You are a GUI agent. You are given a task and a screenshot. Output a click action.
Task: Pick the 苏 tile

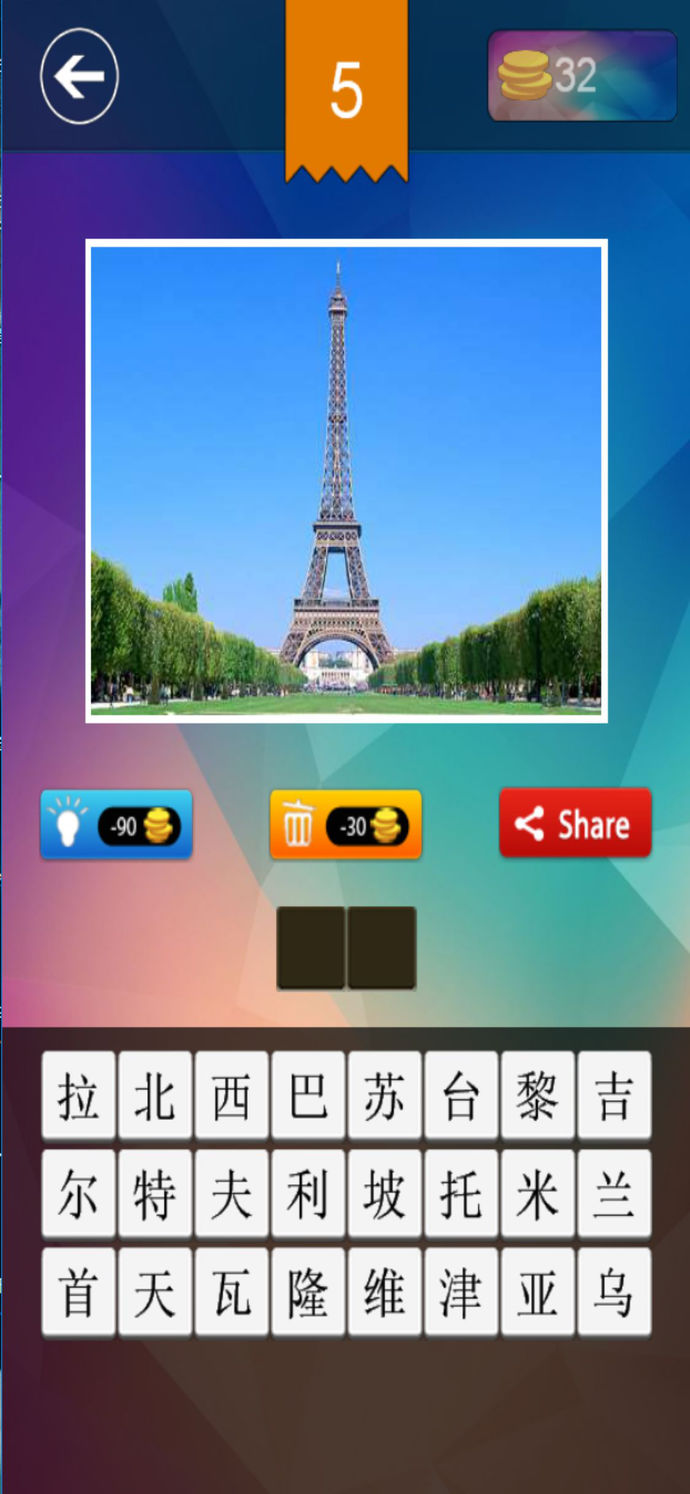click(x=384, y=1095)
